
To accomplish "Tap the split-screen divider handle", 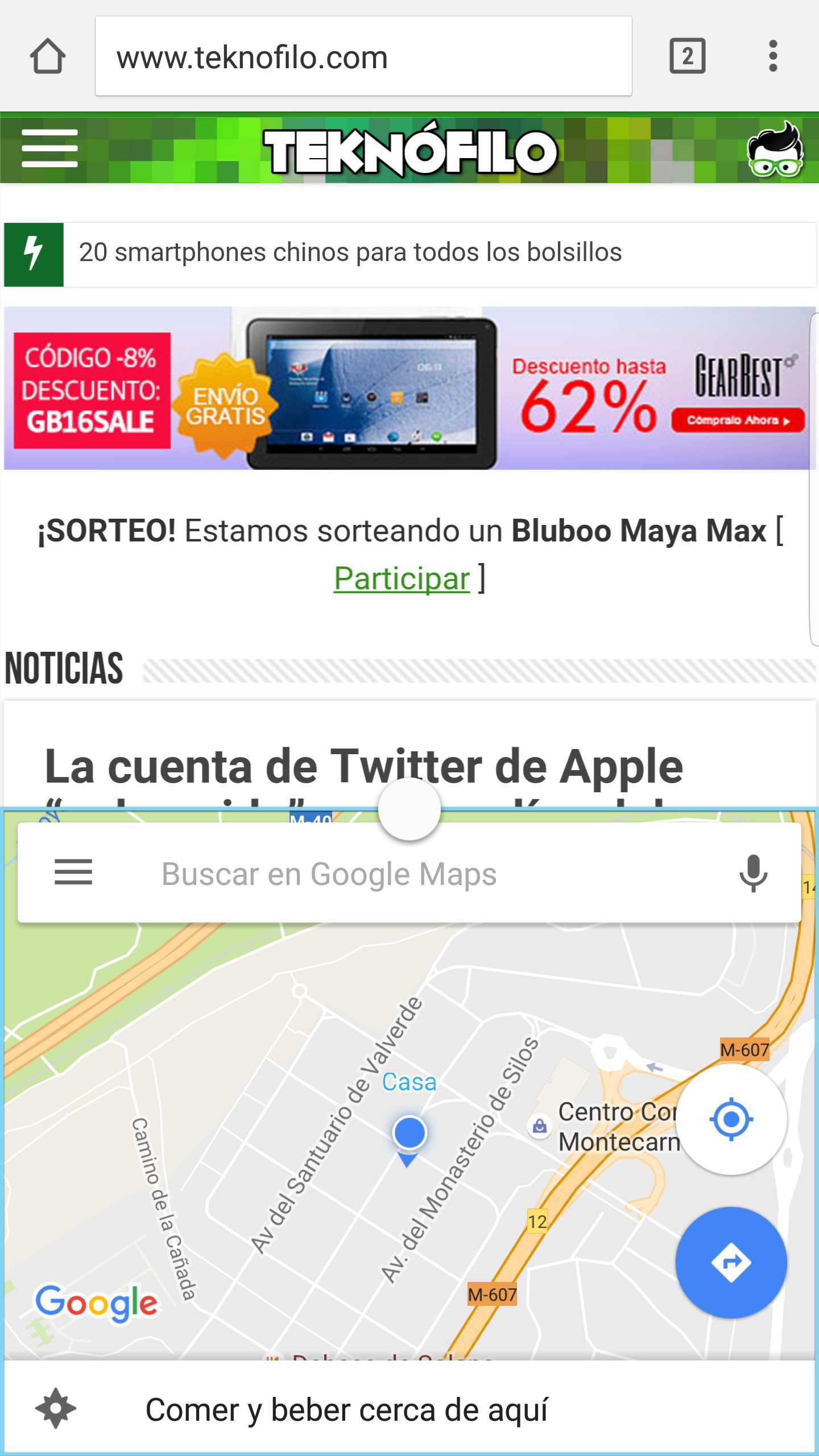I will tap(409, 808).
